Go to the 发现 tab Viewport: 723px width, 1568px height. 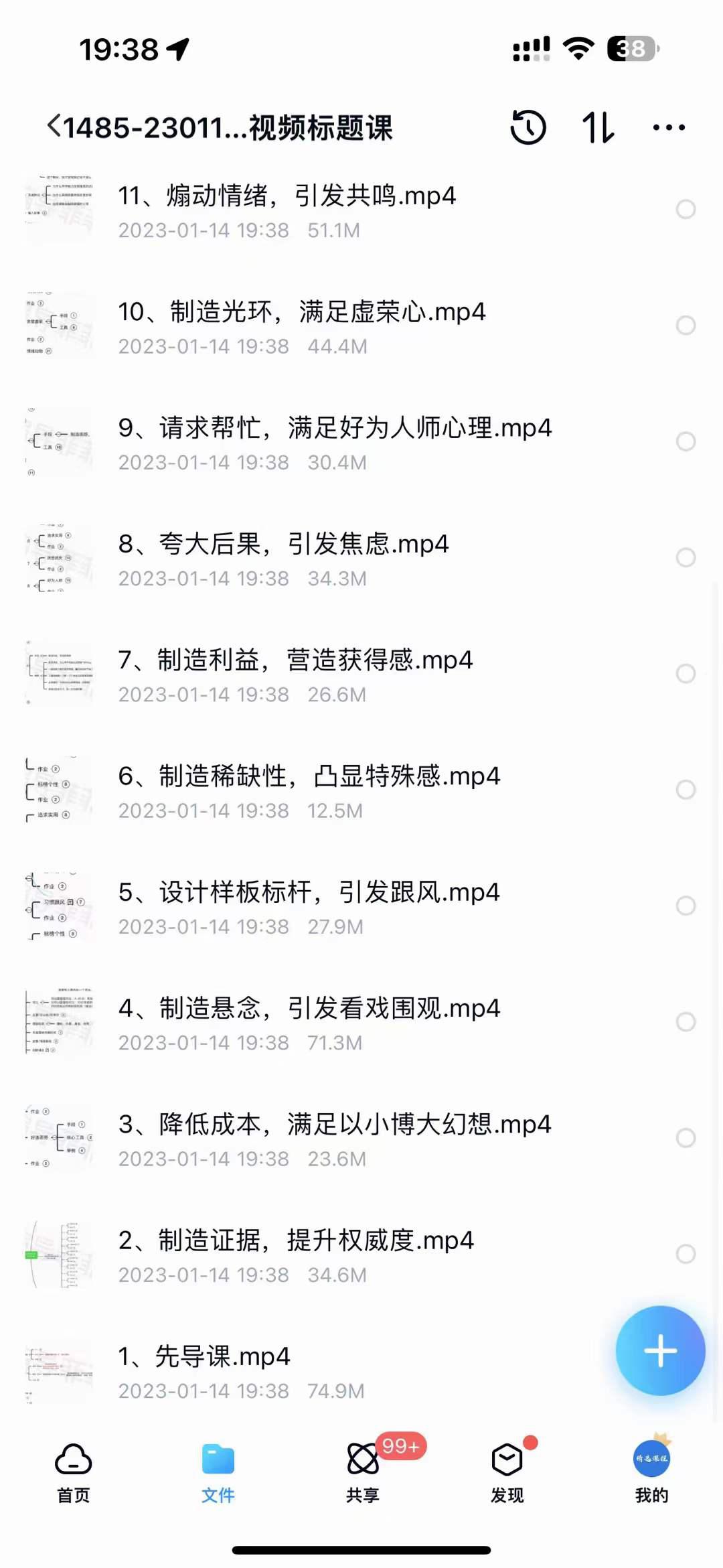[507, 1474]
